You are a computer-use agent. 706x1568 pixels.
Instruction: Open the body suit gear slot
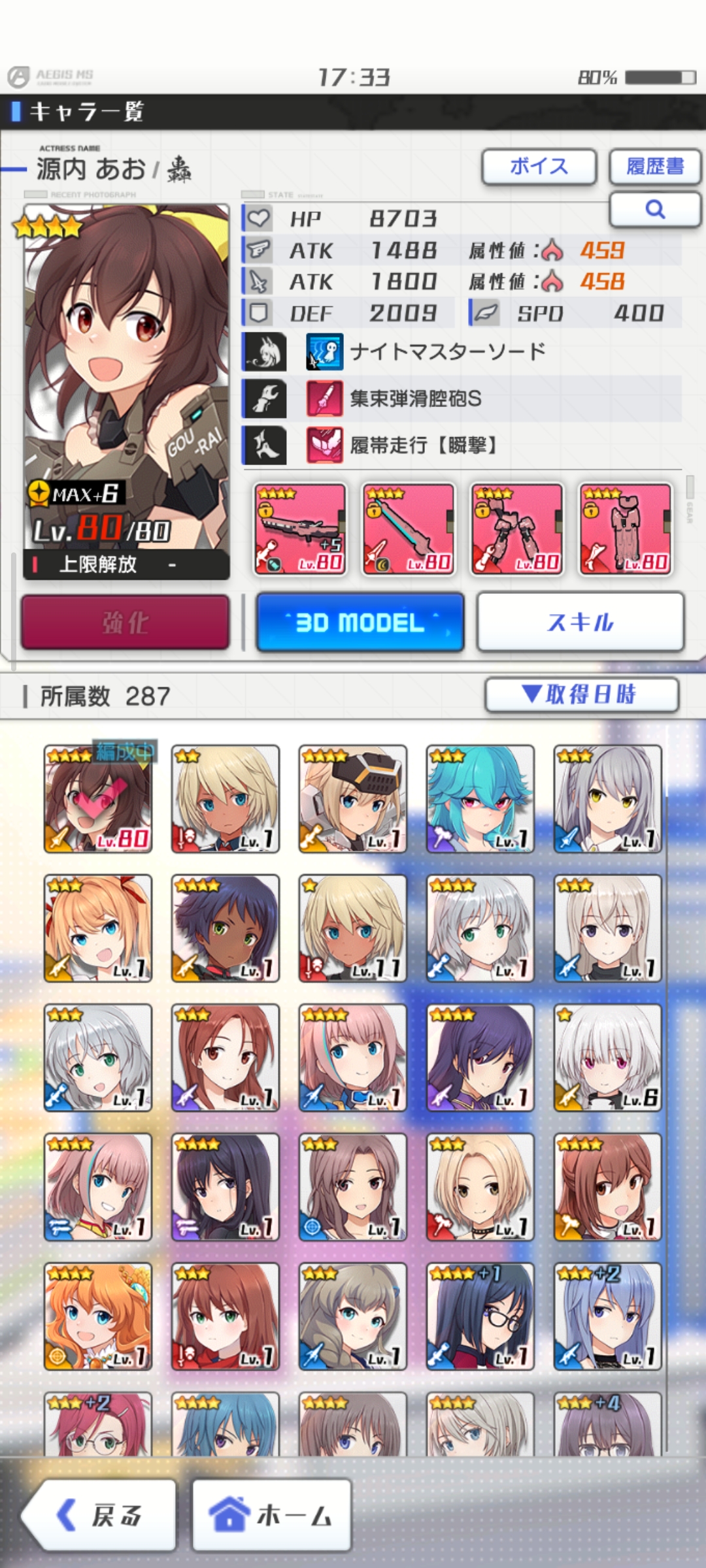click(x=626, y=529)
